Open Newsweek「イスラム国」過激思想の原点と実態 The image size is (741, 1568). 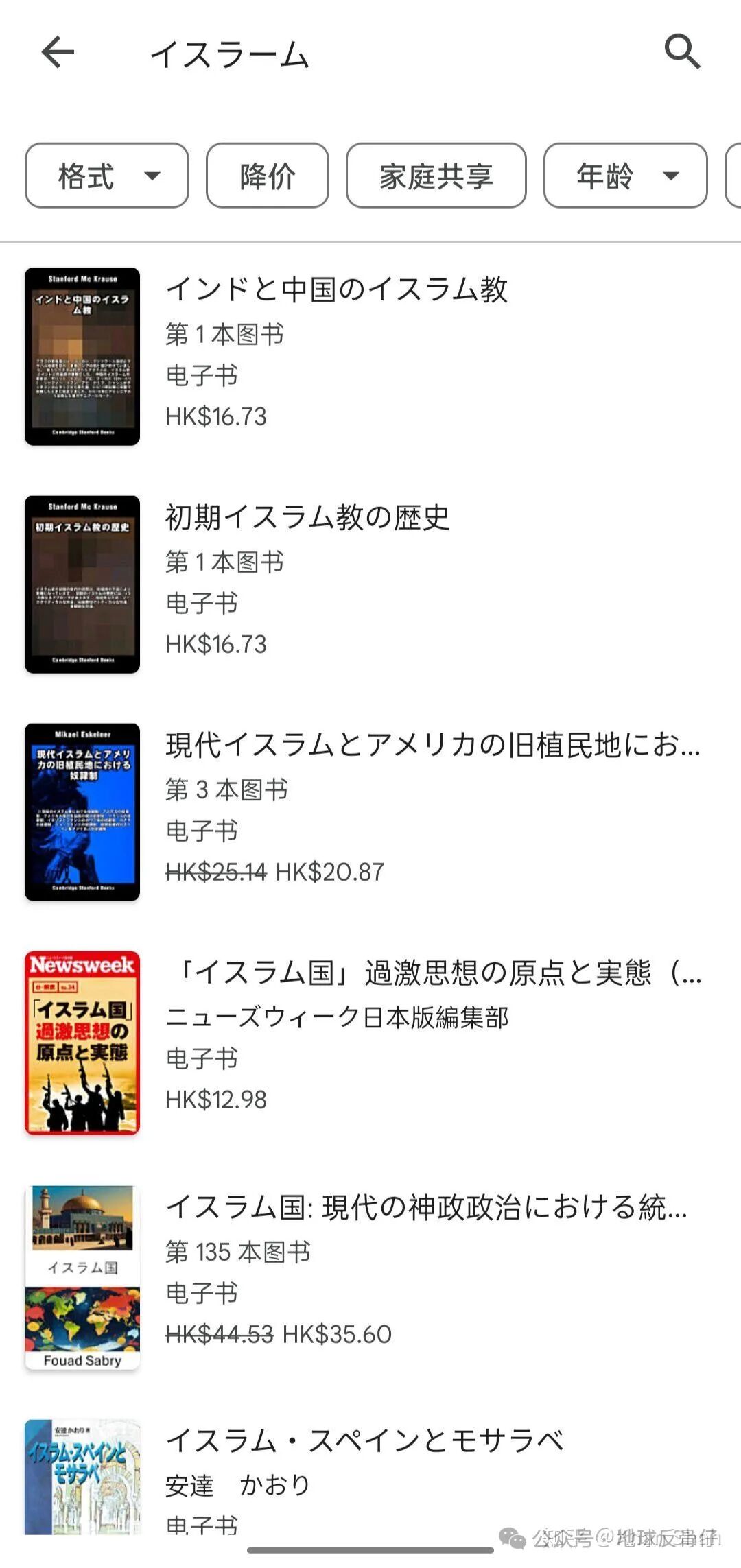[370, 1043]
